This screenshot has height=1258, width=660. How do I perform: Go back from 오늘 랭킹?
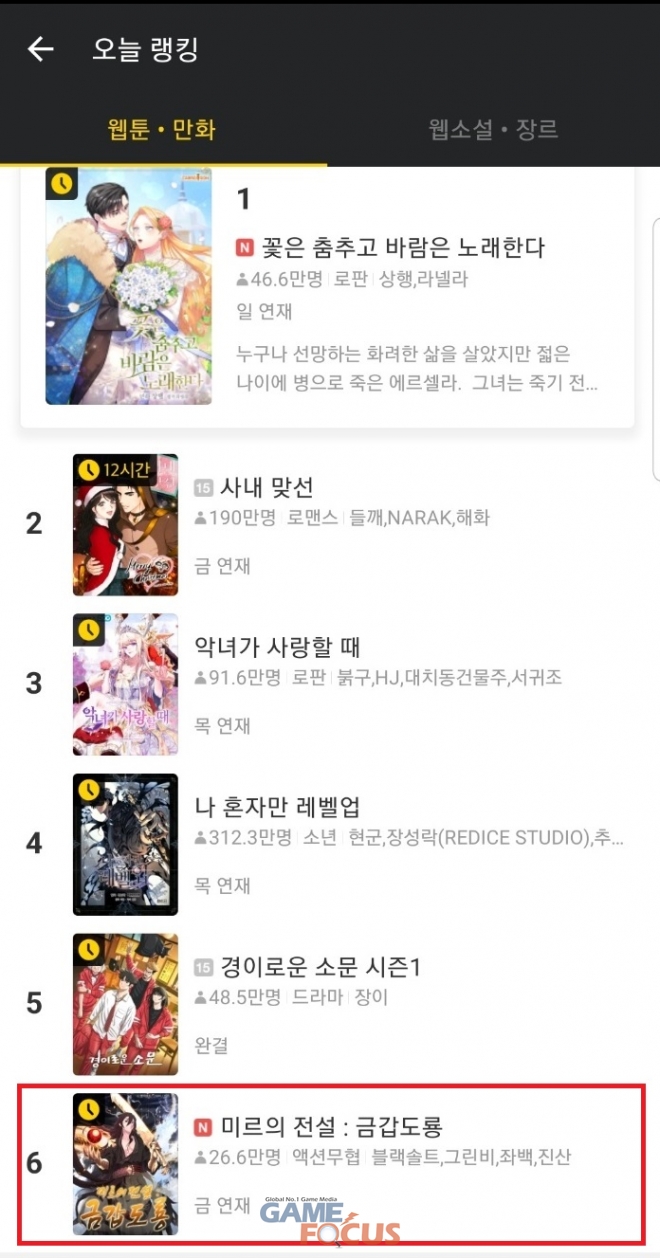pos(40,49)
